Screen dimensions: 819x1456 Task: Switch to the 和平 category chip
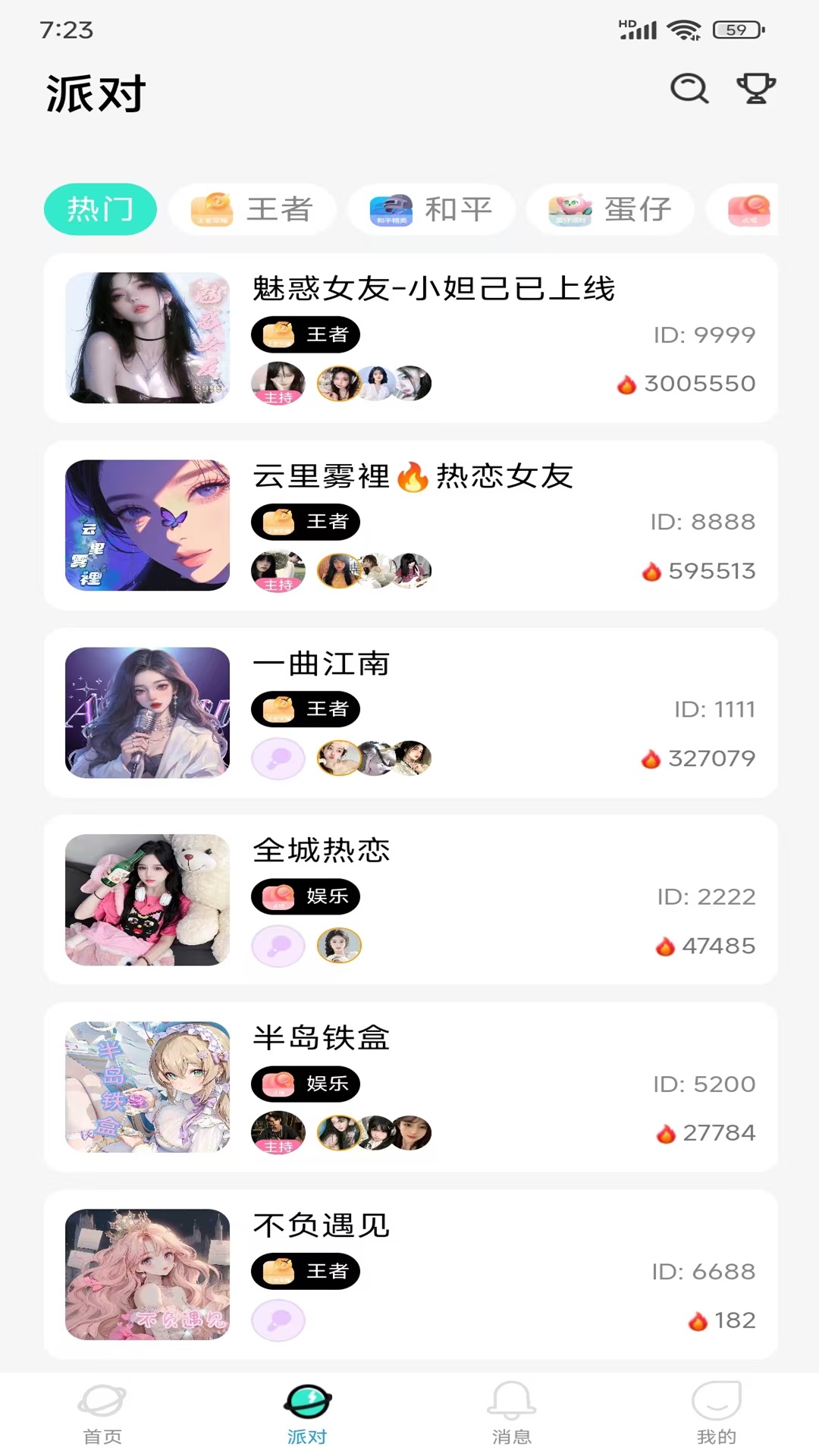coord(431,209)
